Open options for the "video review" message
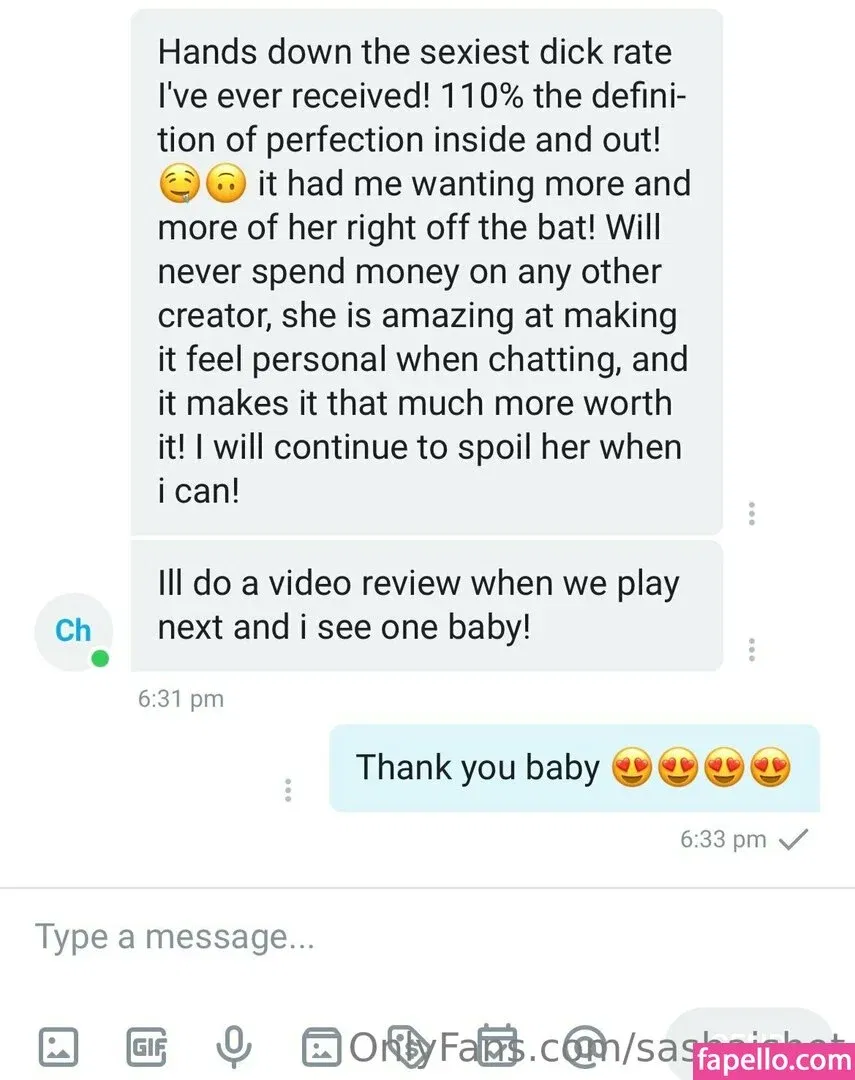Screen dimensions: 855x1080 point(751,650)
